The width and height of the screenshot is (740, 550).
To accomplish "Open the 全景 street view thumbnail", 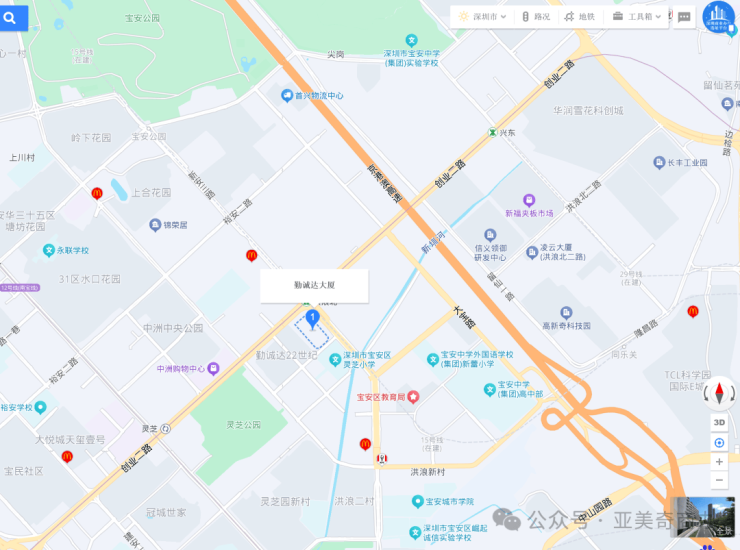I will pos(703,516).
